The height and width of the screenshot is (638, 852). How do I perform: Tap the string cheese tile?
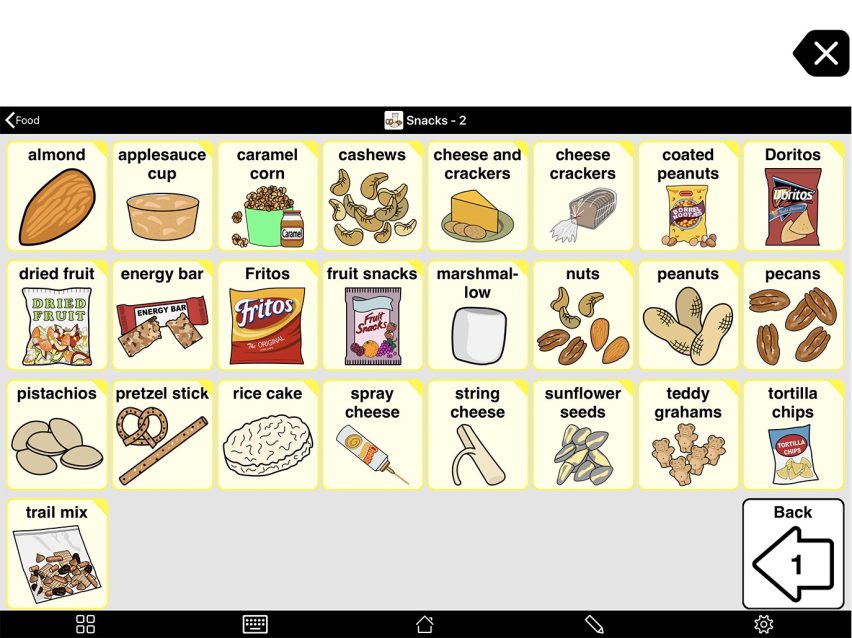click(x=477, y=434)
